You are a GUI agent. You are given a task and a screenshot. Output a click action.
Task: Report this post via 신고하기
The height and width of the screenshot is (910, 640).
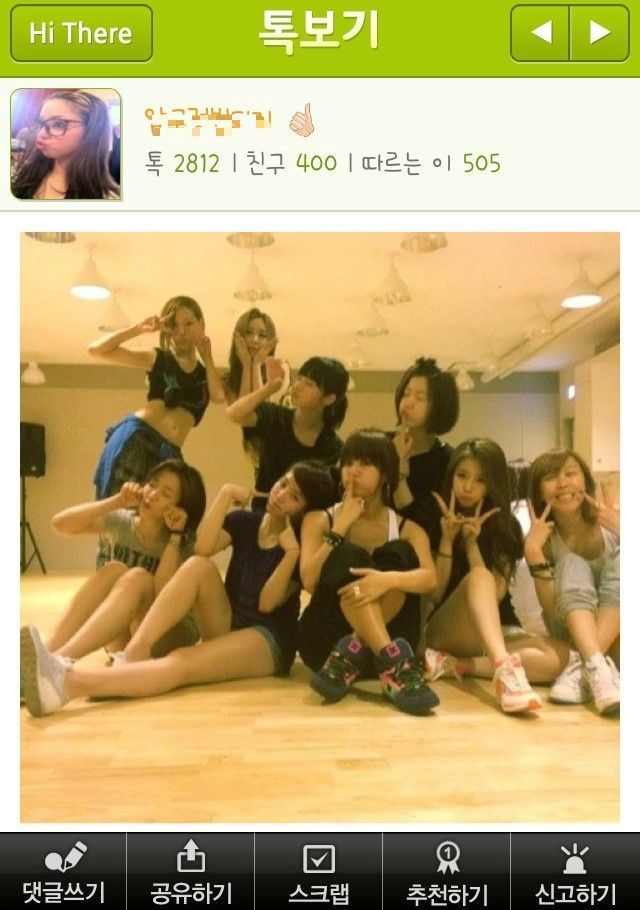(x=575, y=872)
